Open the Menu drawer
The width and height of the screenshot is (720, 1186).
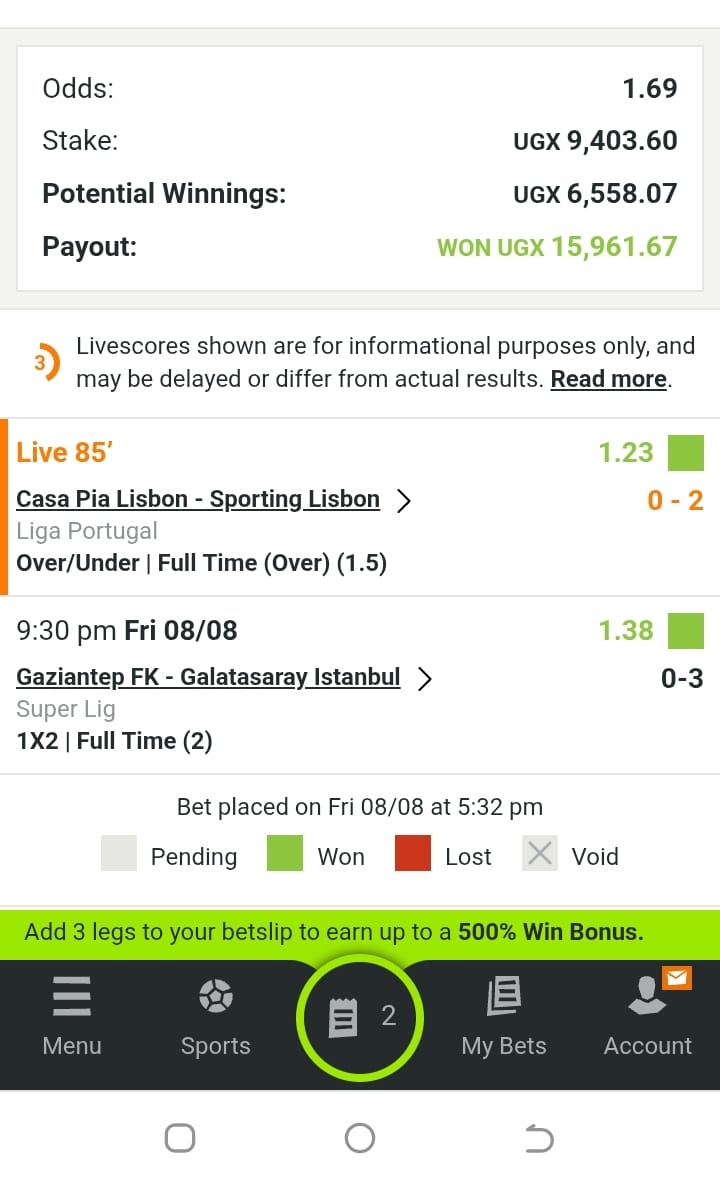(x=72, y=1016)
